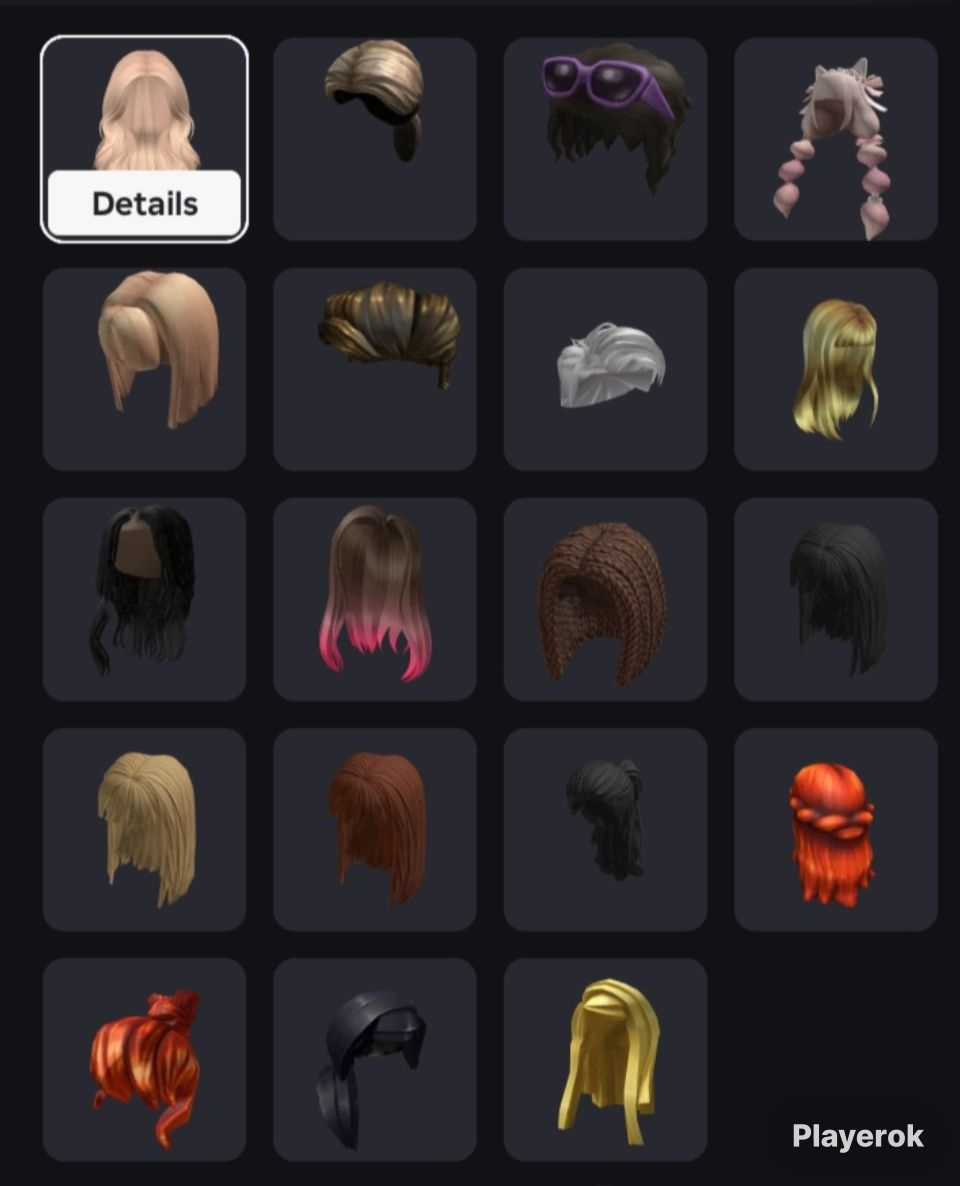Open Details for the selected blonde wavy hair
The image size is (960, 1186).
[144, 203]
